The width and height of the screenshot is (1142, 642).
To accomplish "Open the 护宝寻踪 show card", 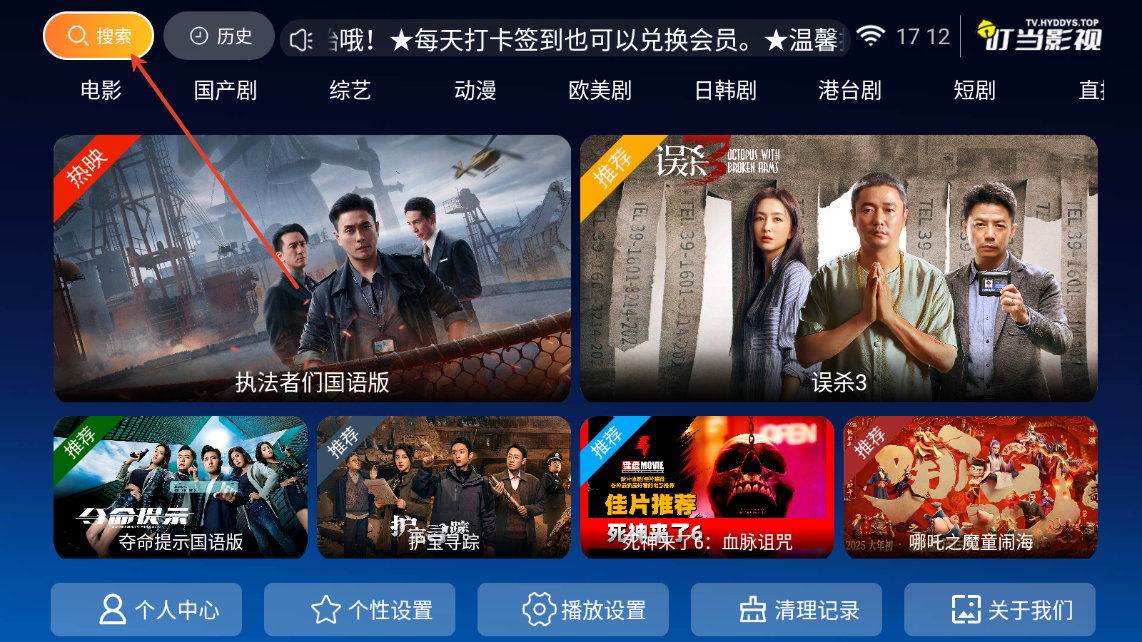I will click(x=444, y=487).
